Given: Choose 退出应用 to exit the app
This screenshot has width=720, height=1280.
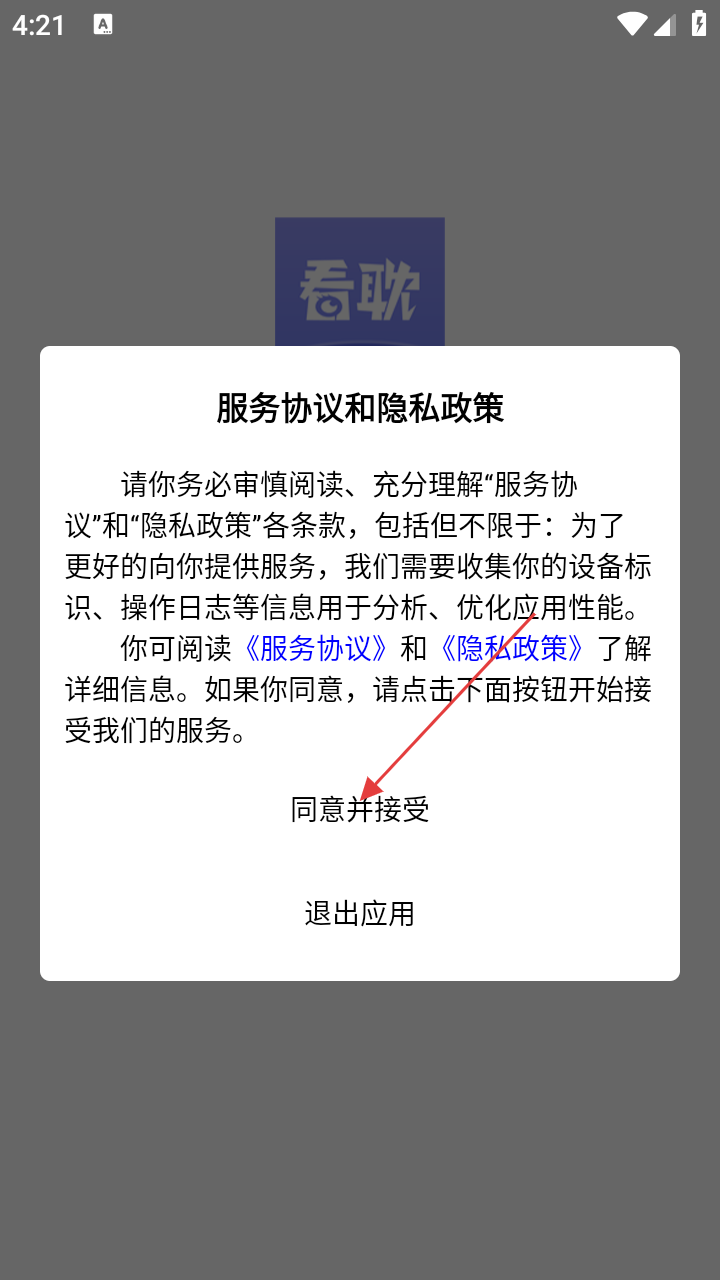Looking at the screenshot, I should 360,913.
